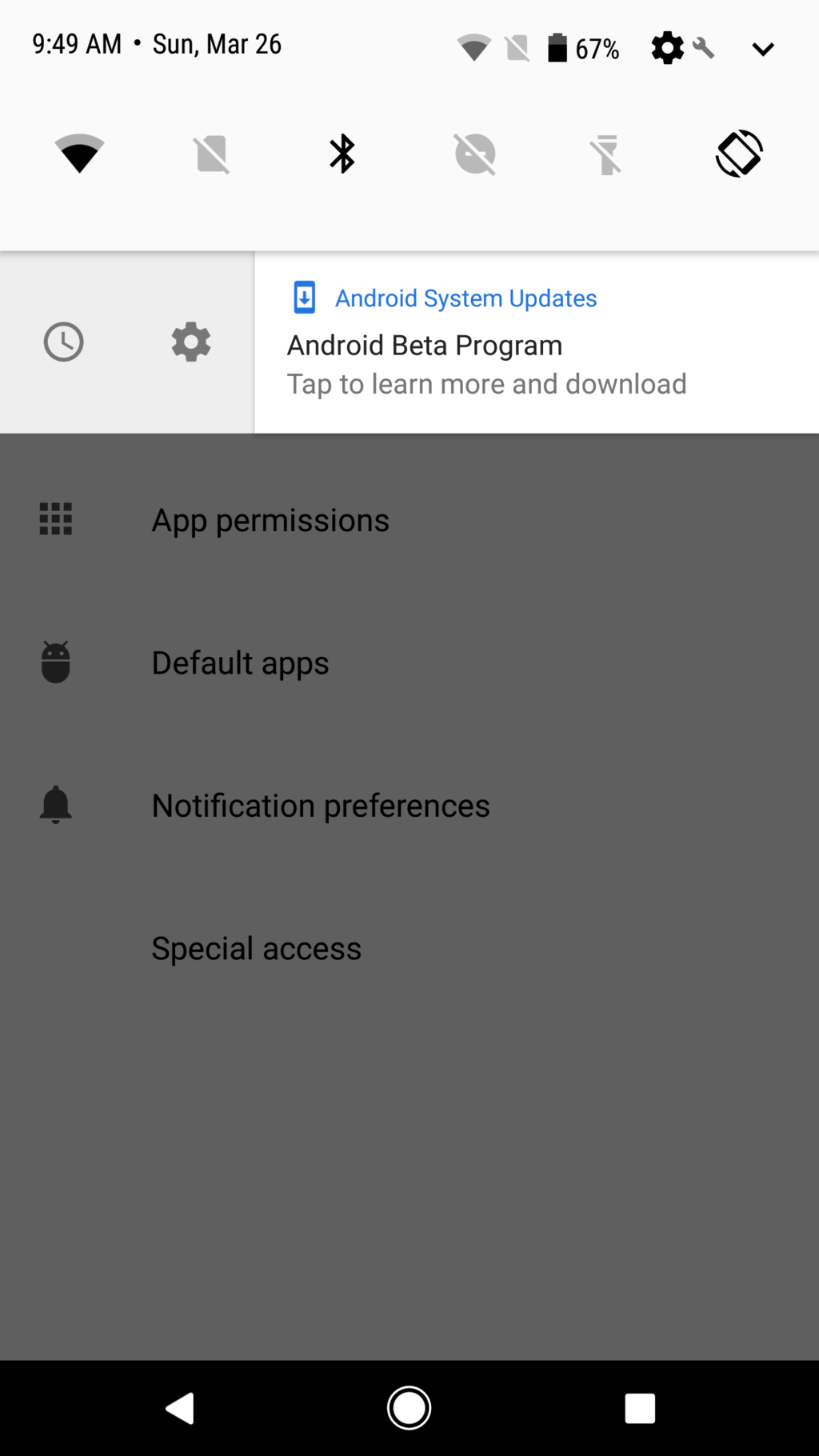Toggle the Wi-Fi quick setting
Image resolution: width=819 pixels, height=1456 pixels.
[x=79, y=154]
